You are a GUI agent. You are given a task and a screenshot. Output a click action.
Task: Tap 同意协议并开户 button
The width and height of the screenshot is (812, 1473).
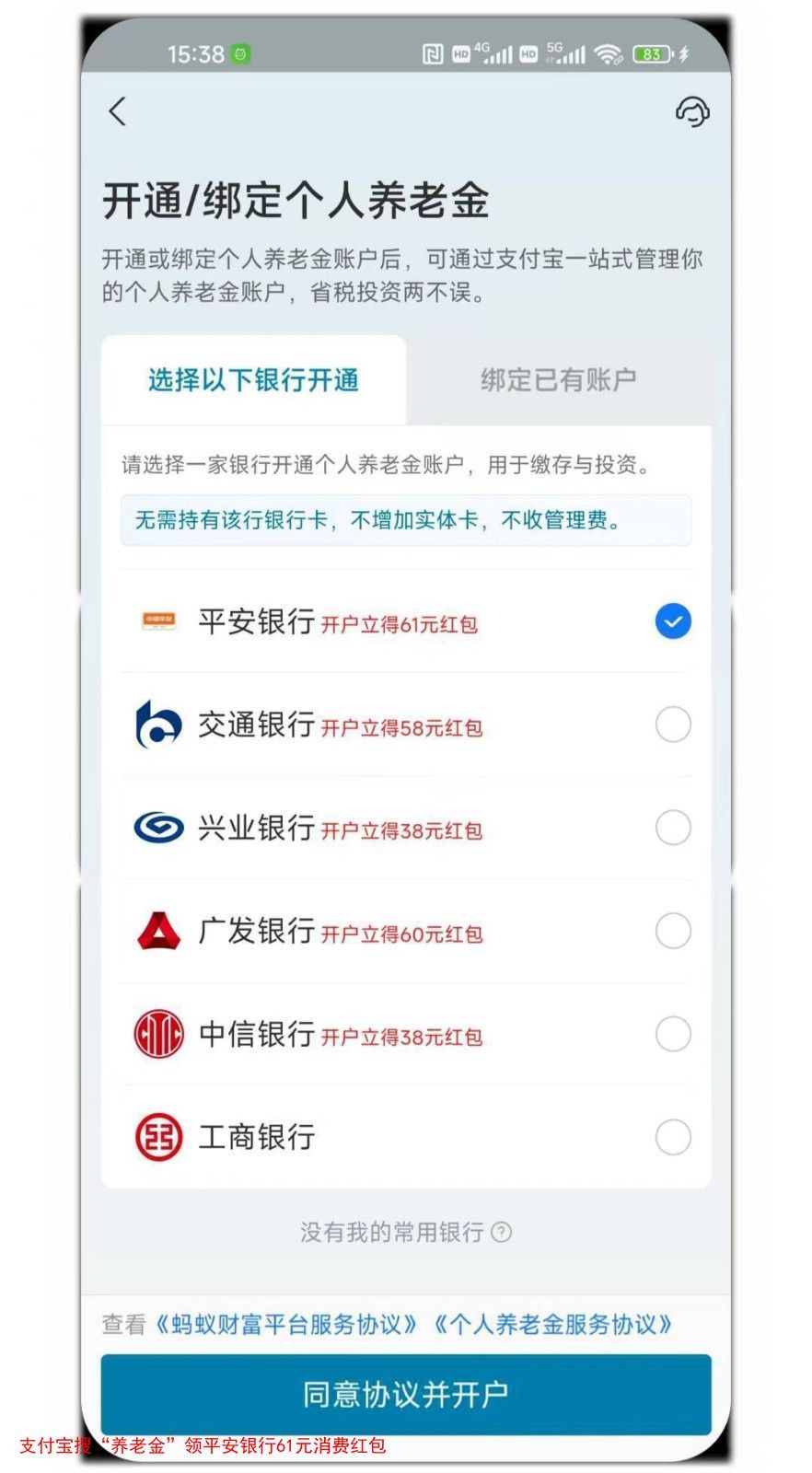405,1394
